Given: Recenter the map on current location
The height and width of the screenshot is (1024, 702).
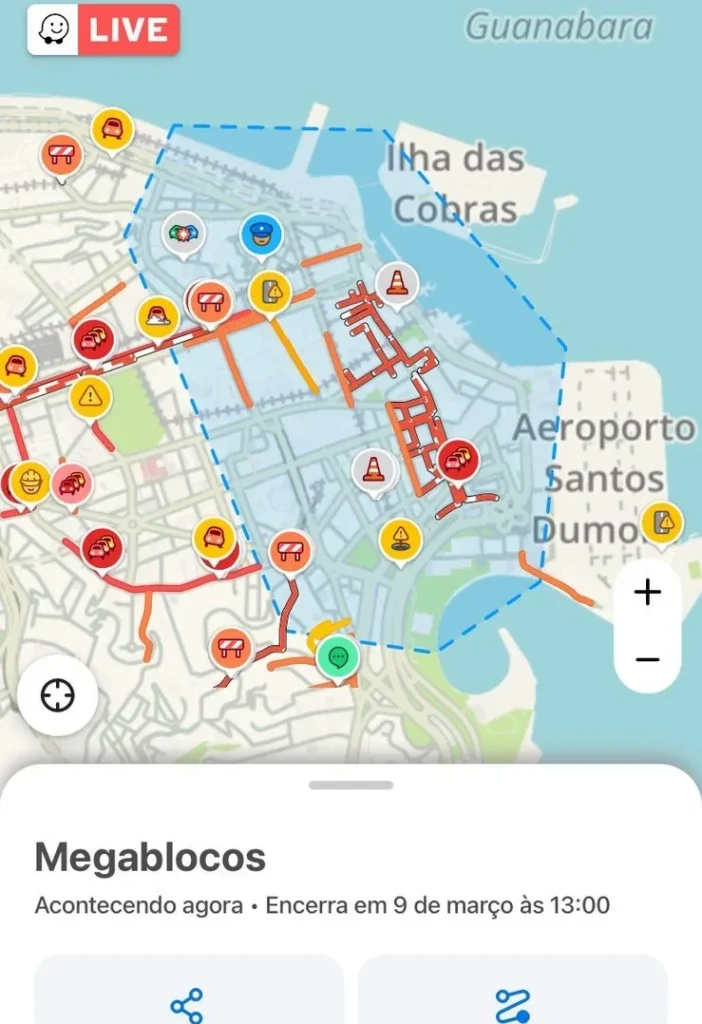Looking at the screenshot, I should (58, 696).
